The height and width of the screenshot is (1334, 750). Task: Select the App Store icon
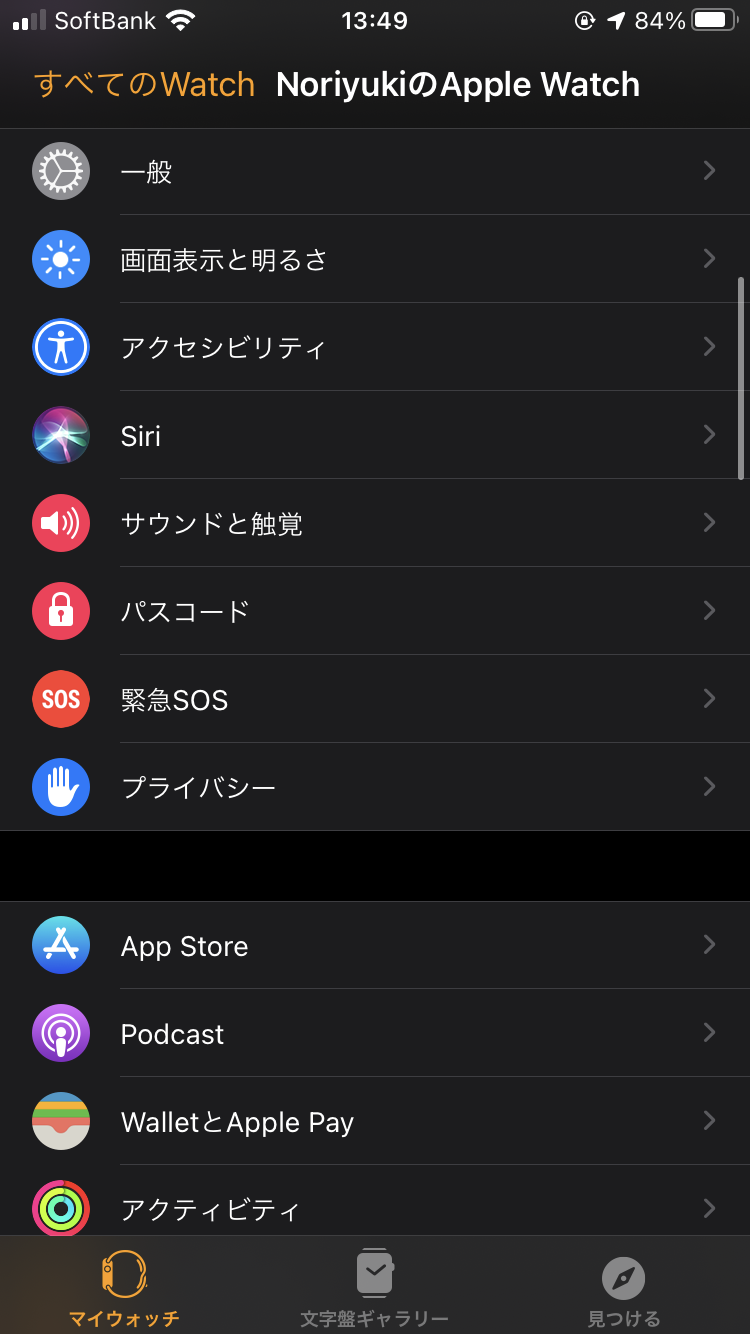[x=60, y=945]
